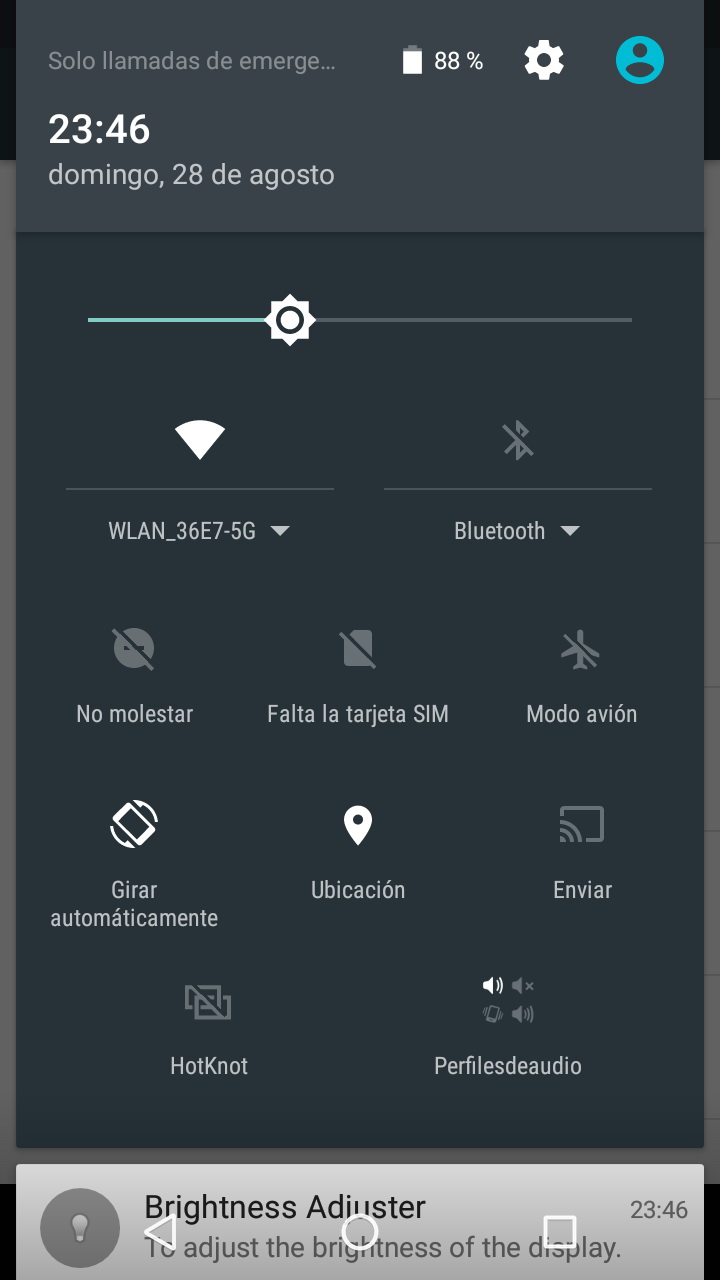Turn on Bluetooth
Image resolution: width=720 pixels, height=1280 pixels.
(x=518, y=439)
